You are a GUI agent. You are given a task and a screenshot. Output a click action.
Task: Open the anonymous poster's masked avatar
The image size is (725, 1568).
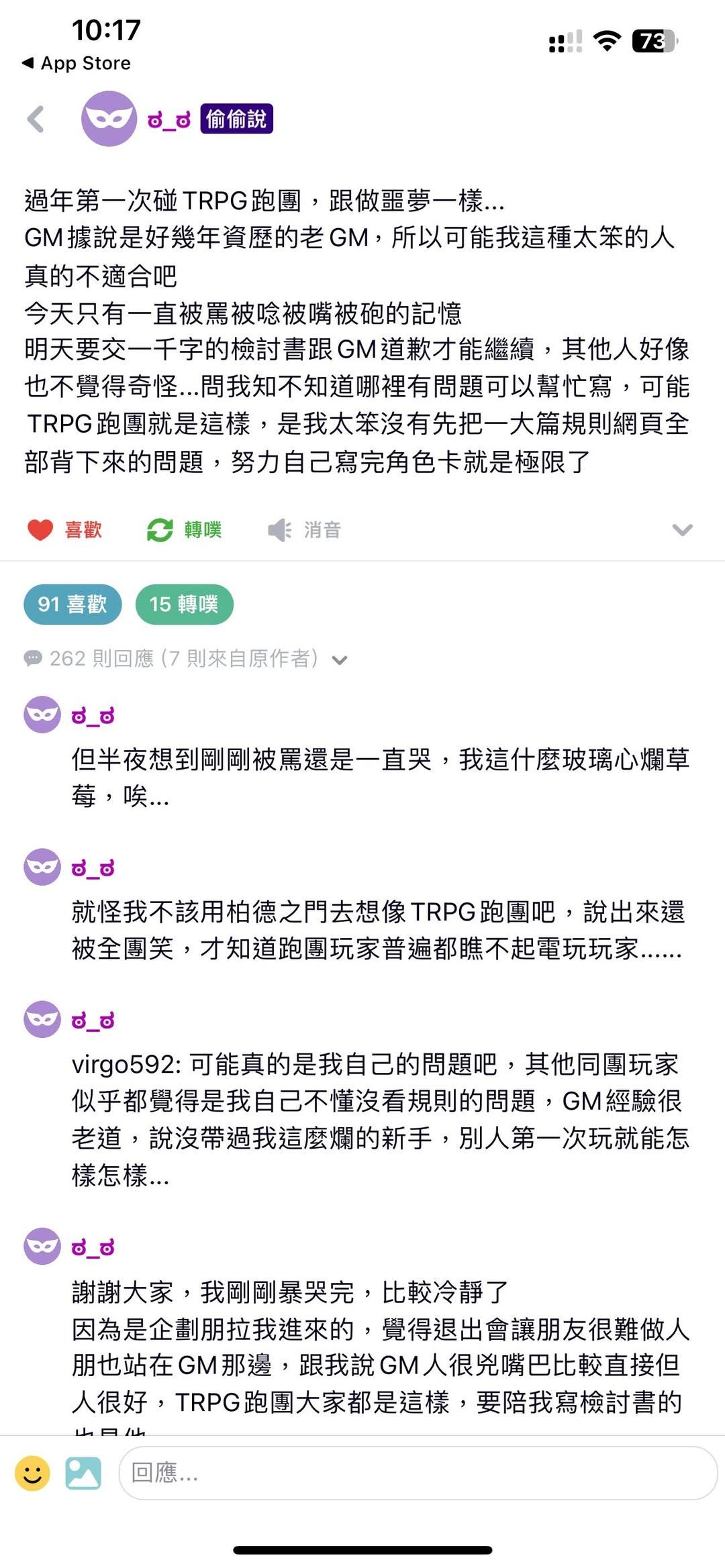(109, 119)
